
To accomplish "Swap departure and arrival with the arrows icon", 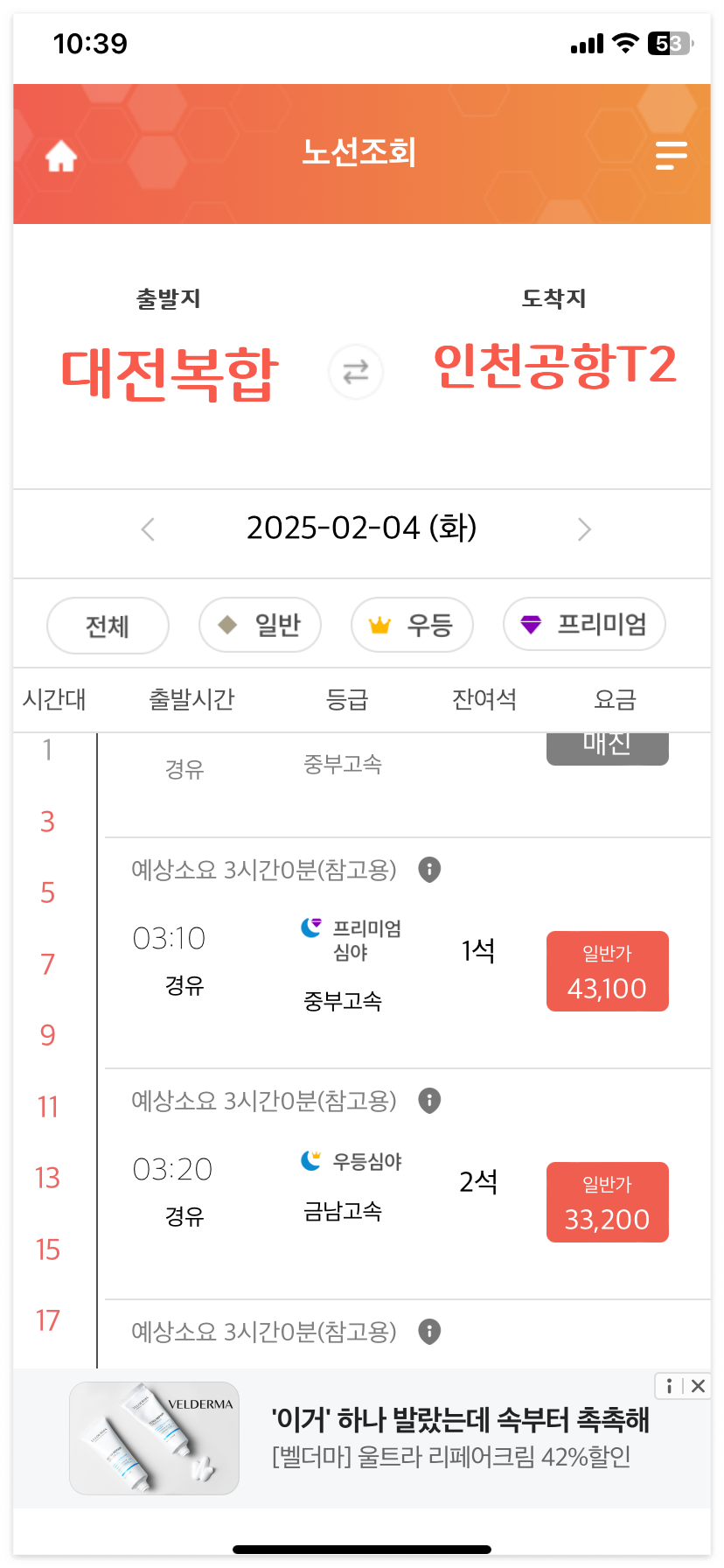I will [x=355, y=372].
